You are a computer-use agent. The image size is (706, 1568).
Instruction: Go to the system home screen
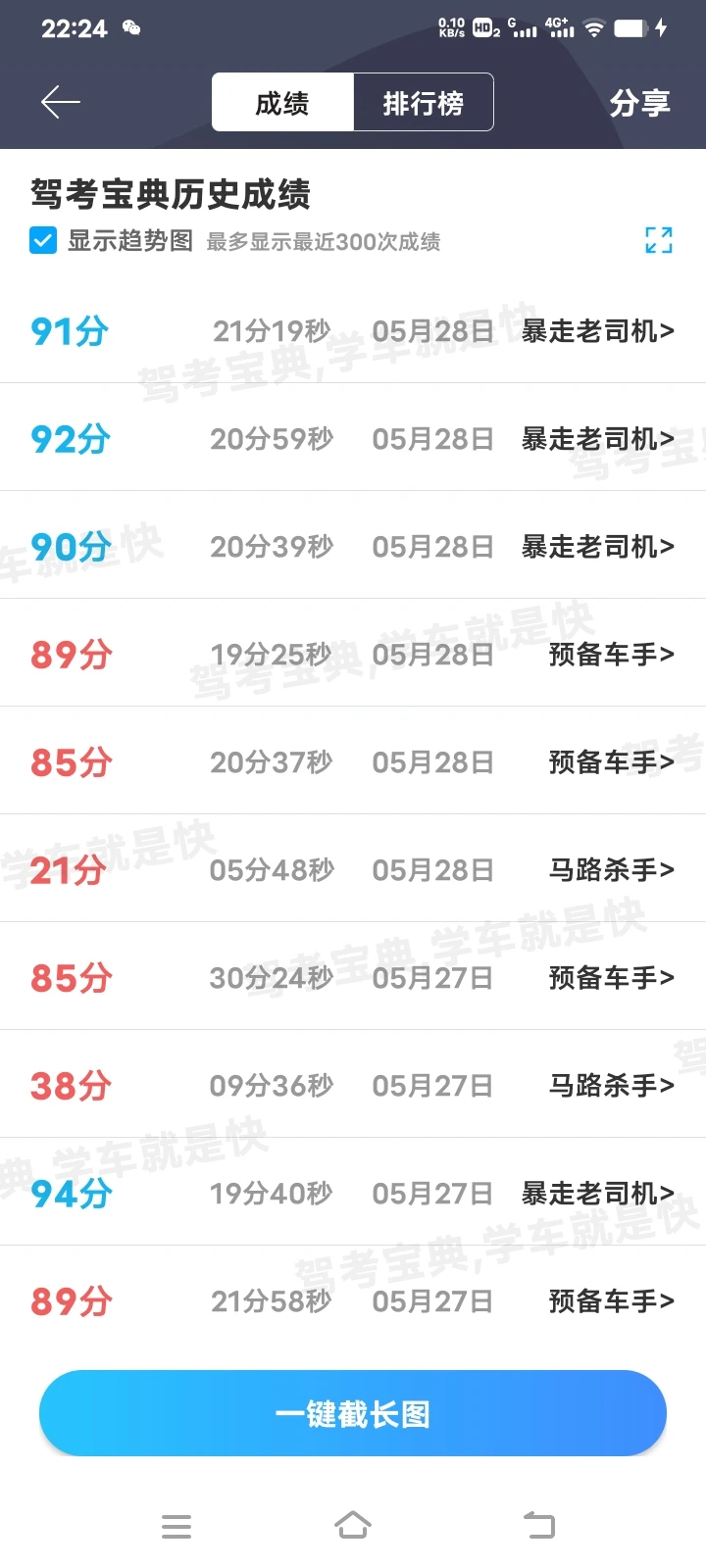coord(353,1526)
